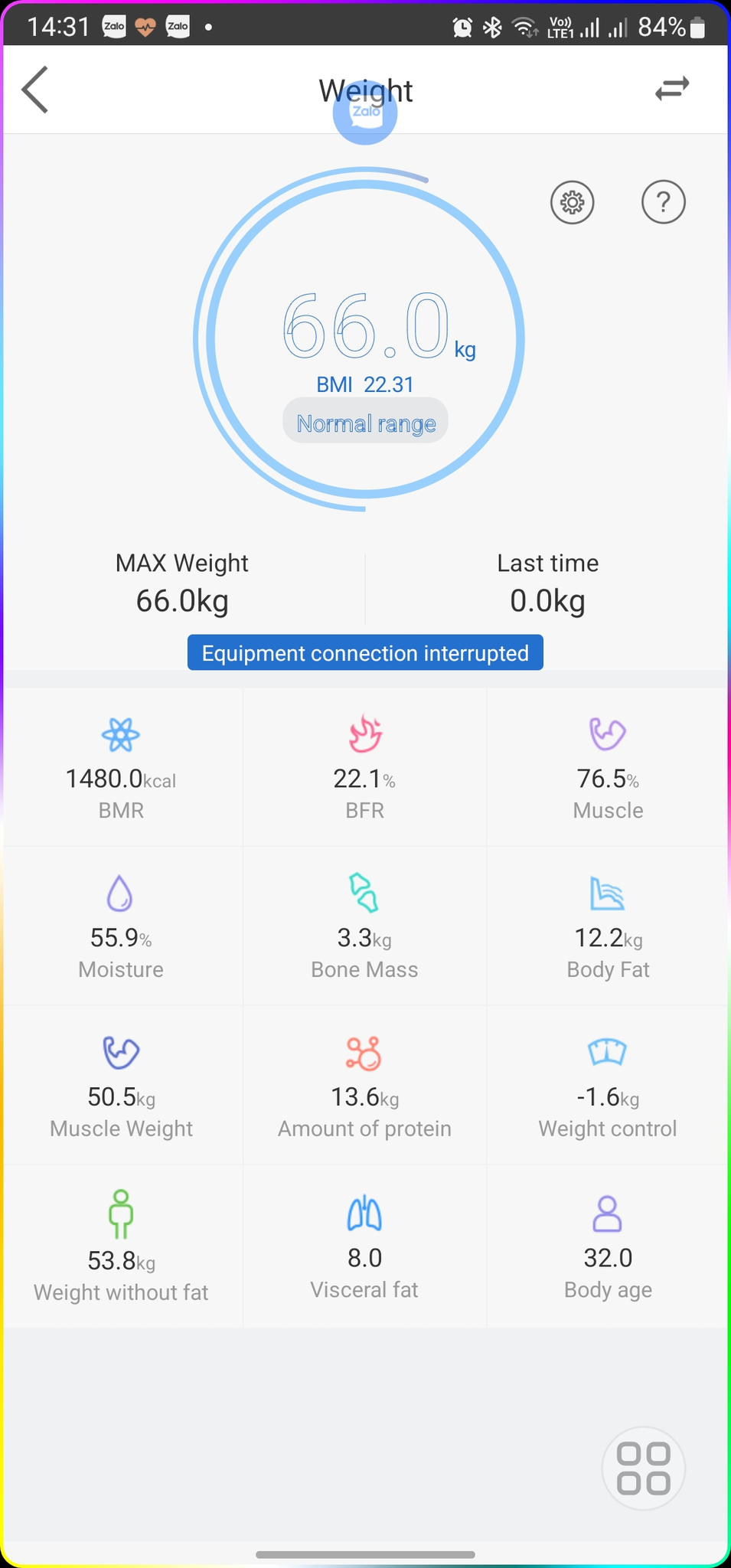Image resolution: width=731 pixels, height=1568 pixels.
Task: Tap the Equipment connection interrupted banner
Action: point(365,653)
